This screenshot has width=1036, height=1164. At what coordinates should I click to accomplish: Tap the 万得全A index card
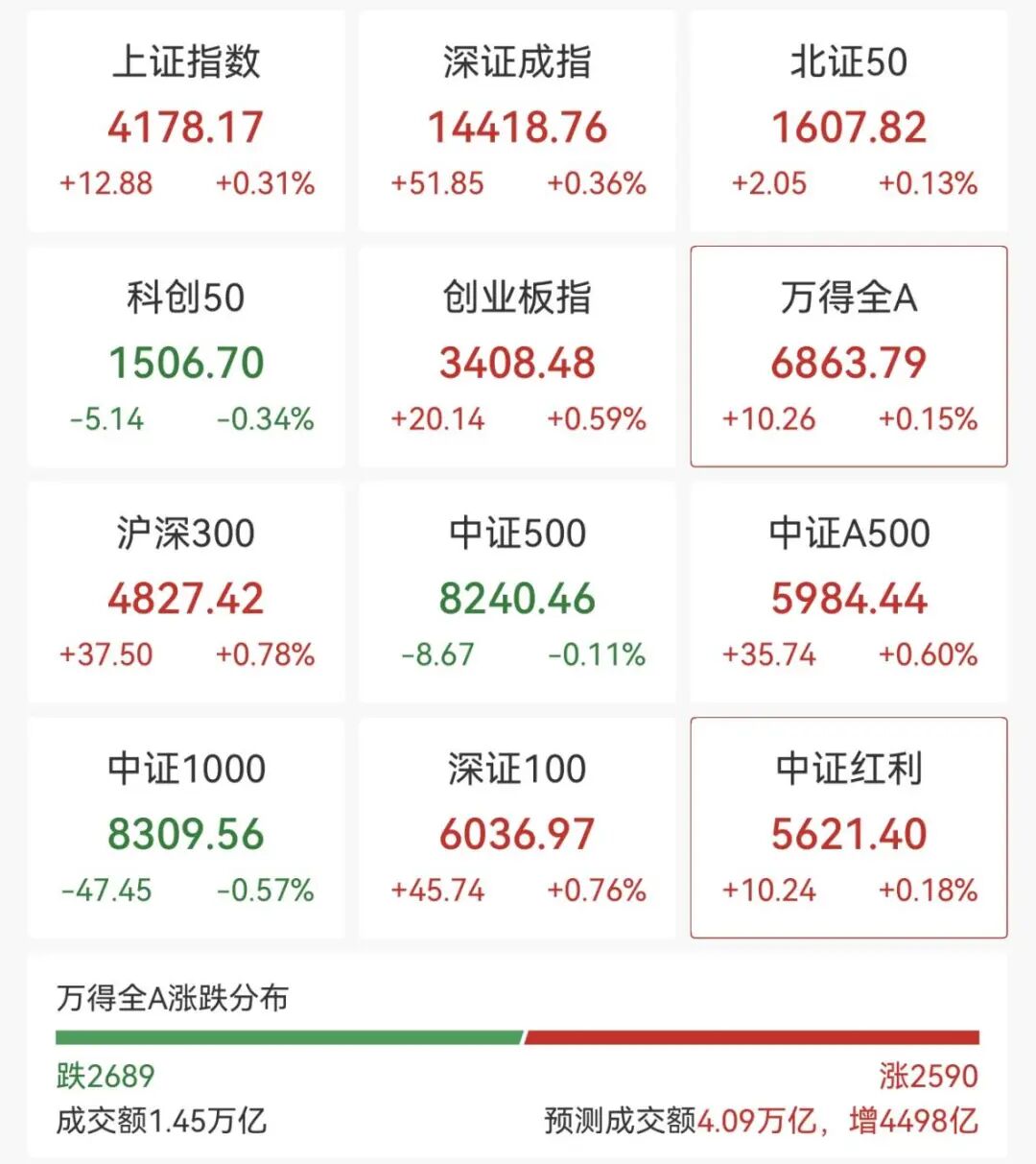[x=849, y=357]
